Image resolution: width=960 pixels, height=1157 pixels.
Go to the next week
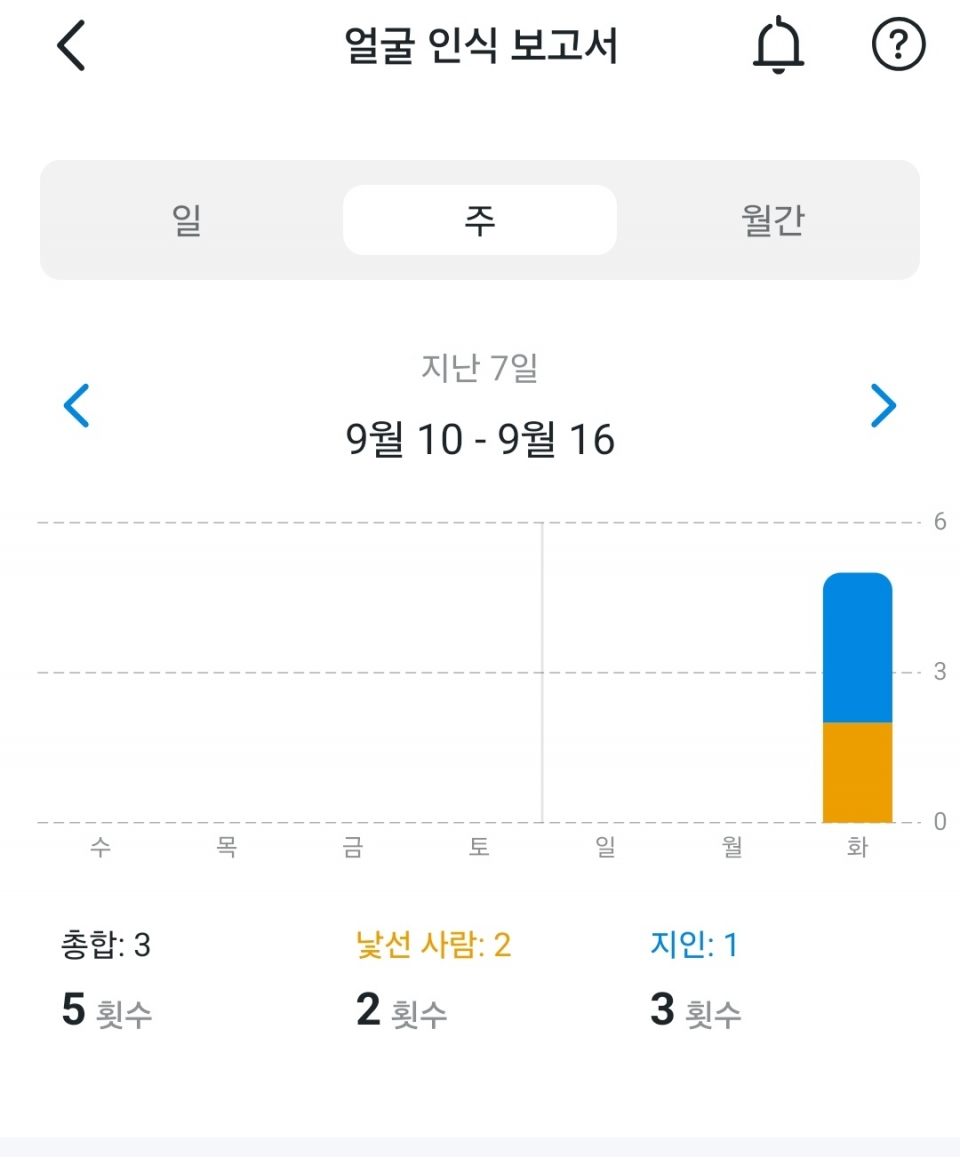click(883, 406)
